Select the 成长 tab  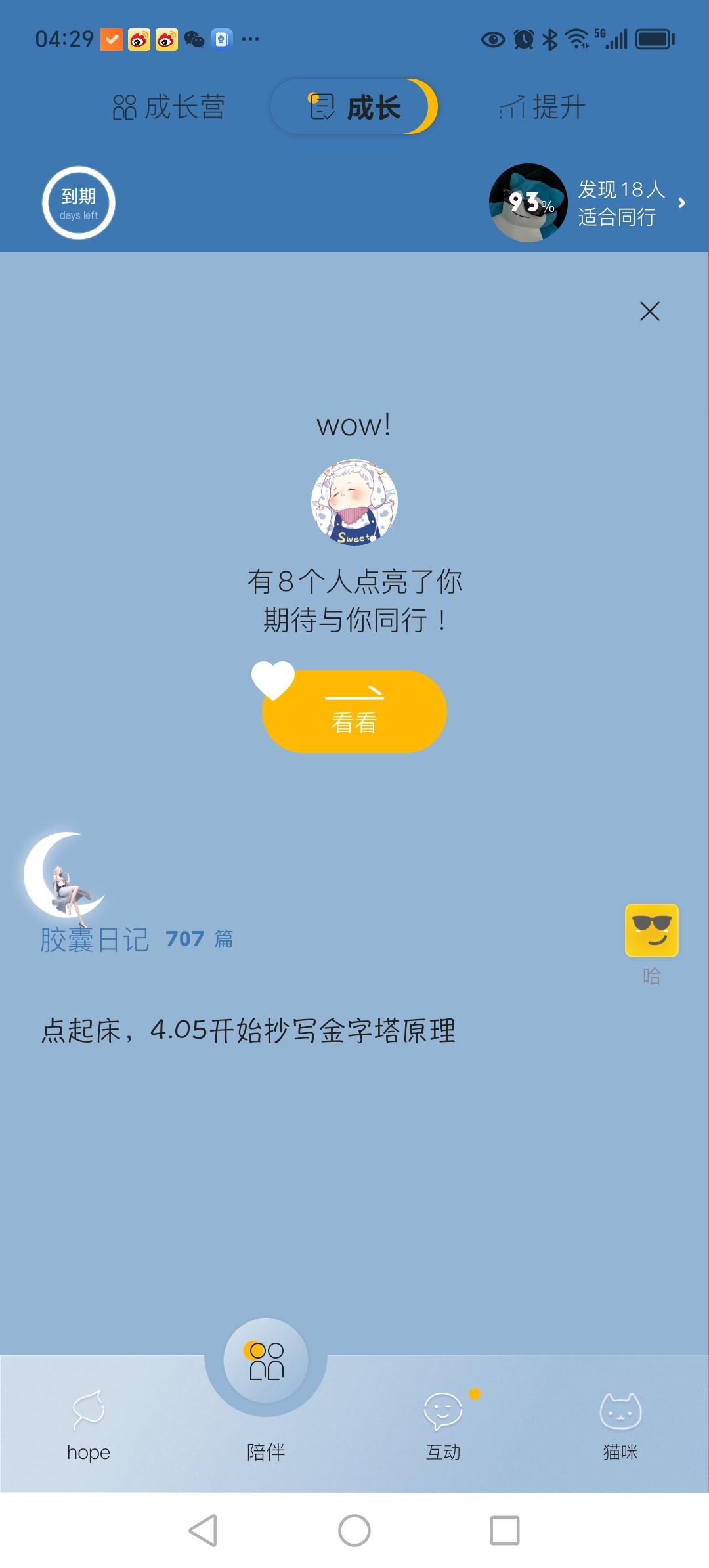click(354, 107)
